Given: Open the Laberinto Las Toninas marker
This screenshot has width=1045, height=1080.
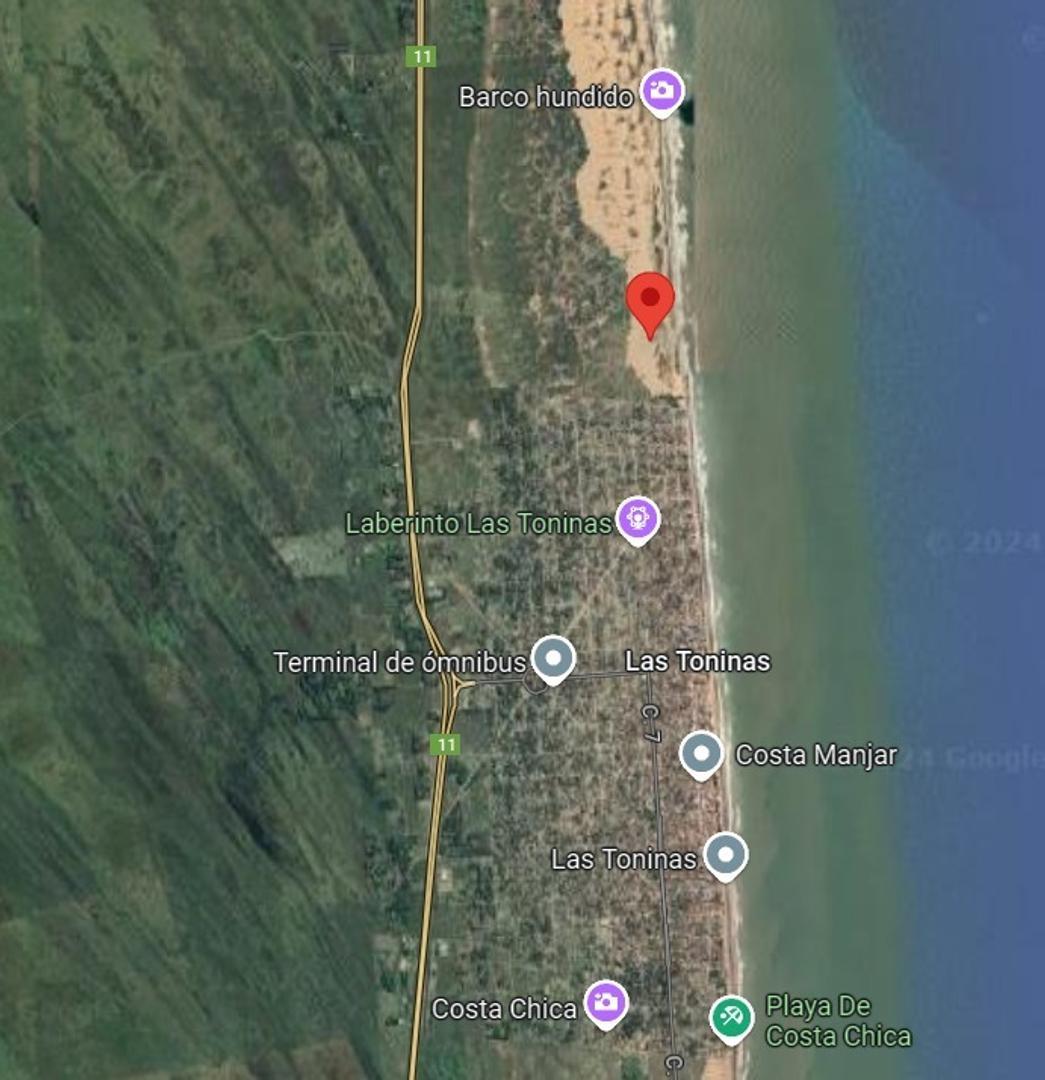Looking at the screenshot, I should 637,519.
